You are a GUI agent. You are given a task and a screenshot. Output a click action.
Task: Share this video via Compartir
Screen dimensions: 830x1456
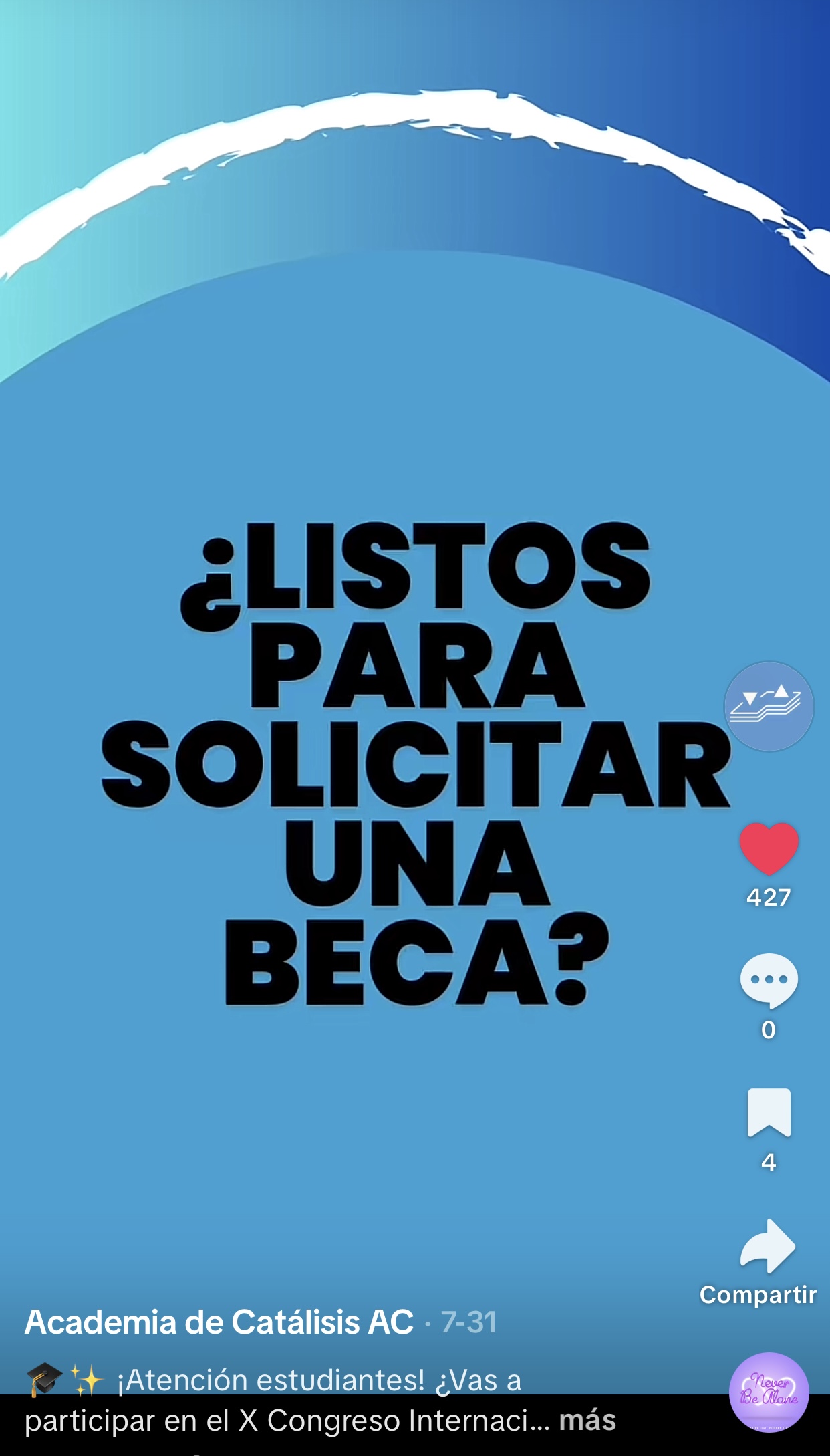767,1247
